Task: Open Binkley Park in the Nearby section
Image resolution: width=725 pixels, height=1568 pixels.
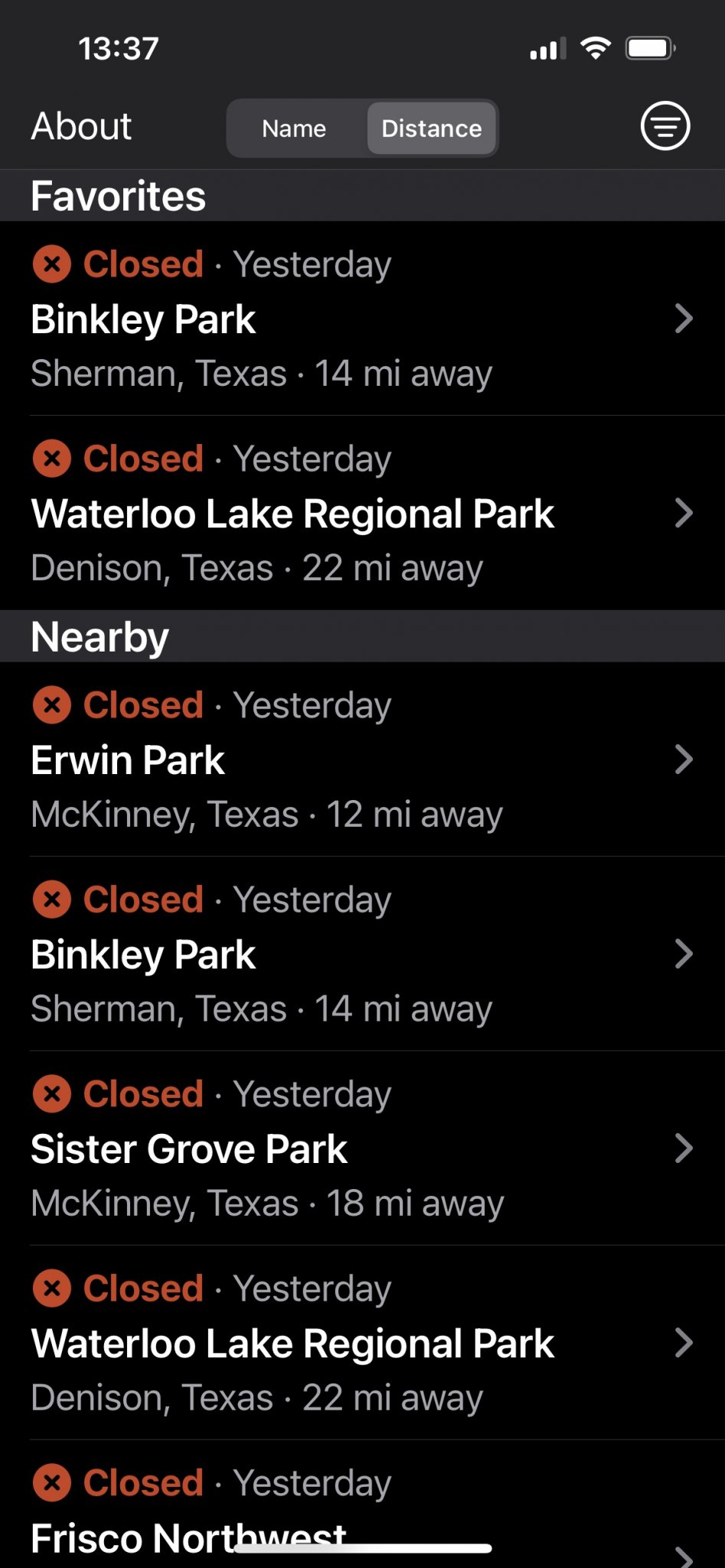Action: [361, 955]
